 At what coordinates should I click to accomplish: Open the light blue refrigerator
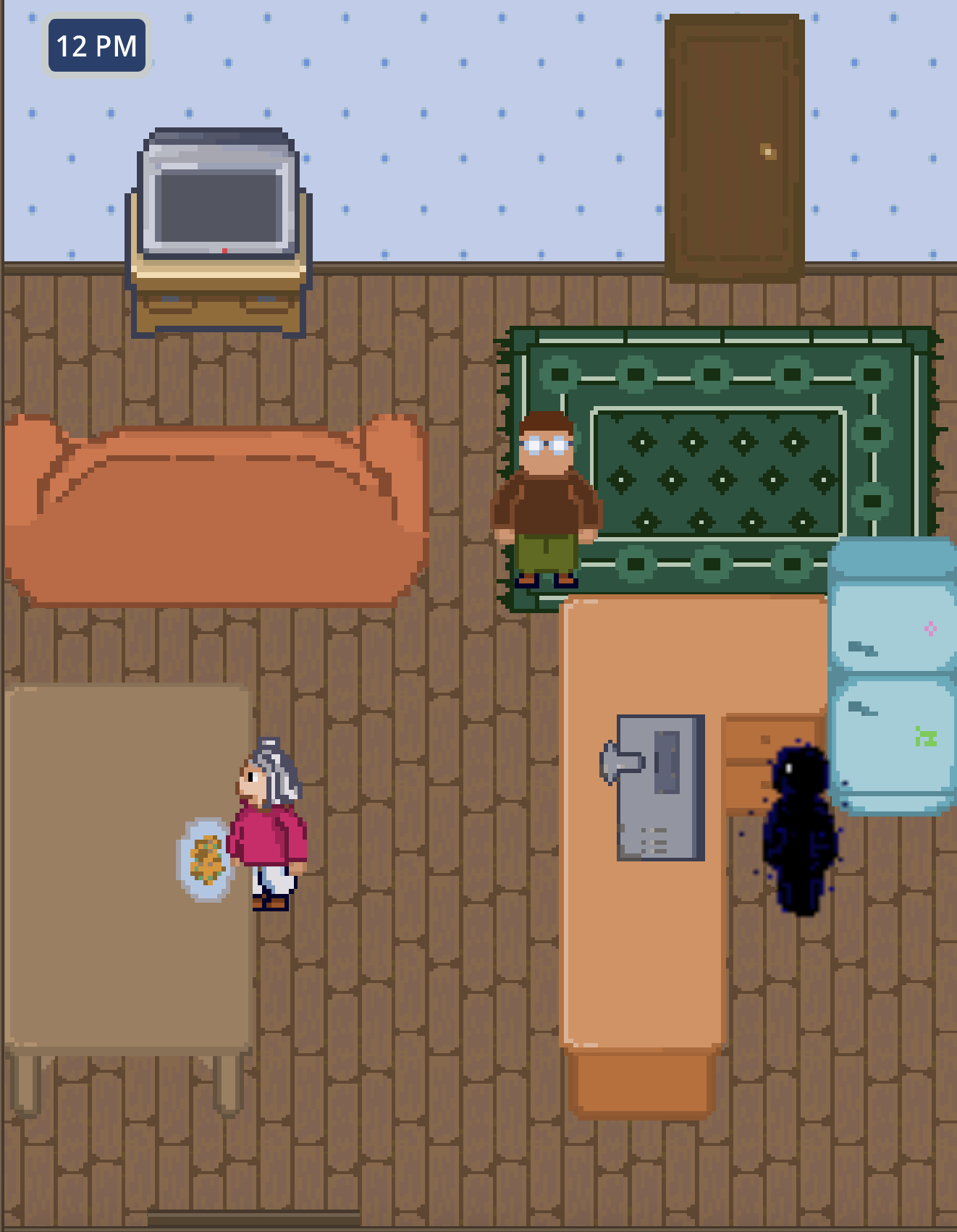(x=893, y=677)
